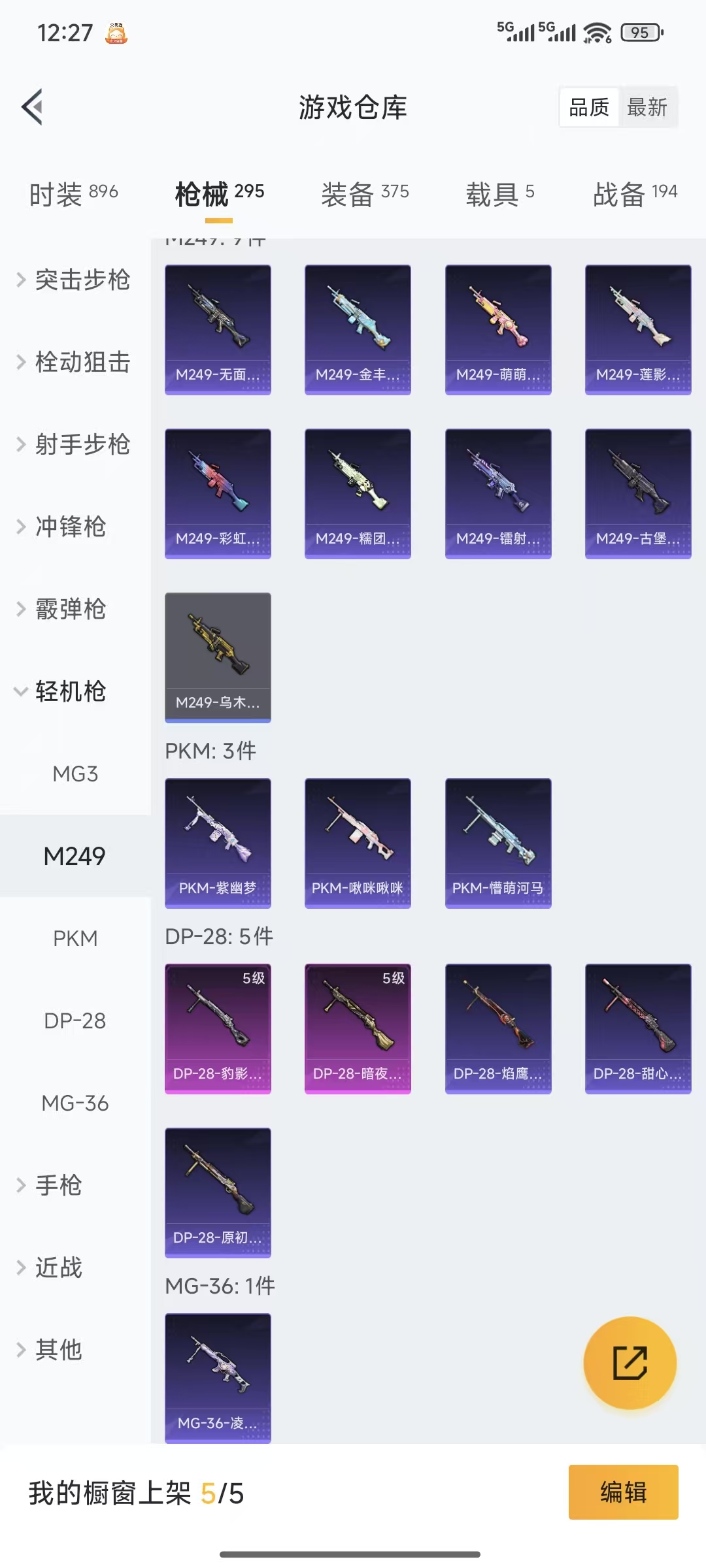This screenshot has width=706, height=1568.
Task: Enable 品质 sorting mode
Action: coord(589,106)
